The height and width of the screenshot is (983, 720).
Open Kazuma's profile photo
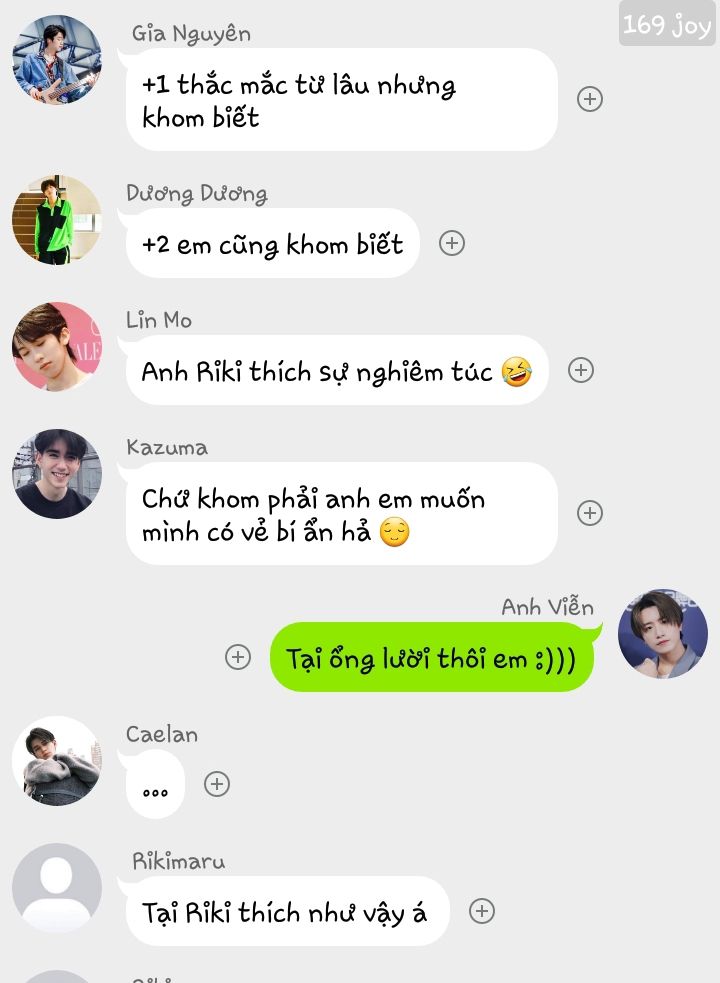57,474
